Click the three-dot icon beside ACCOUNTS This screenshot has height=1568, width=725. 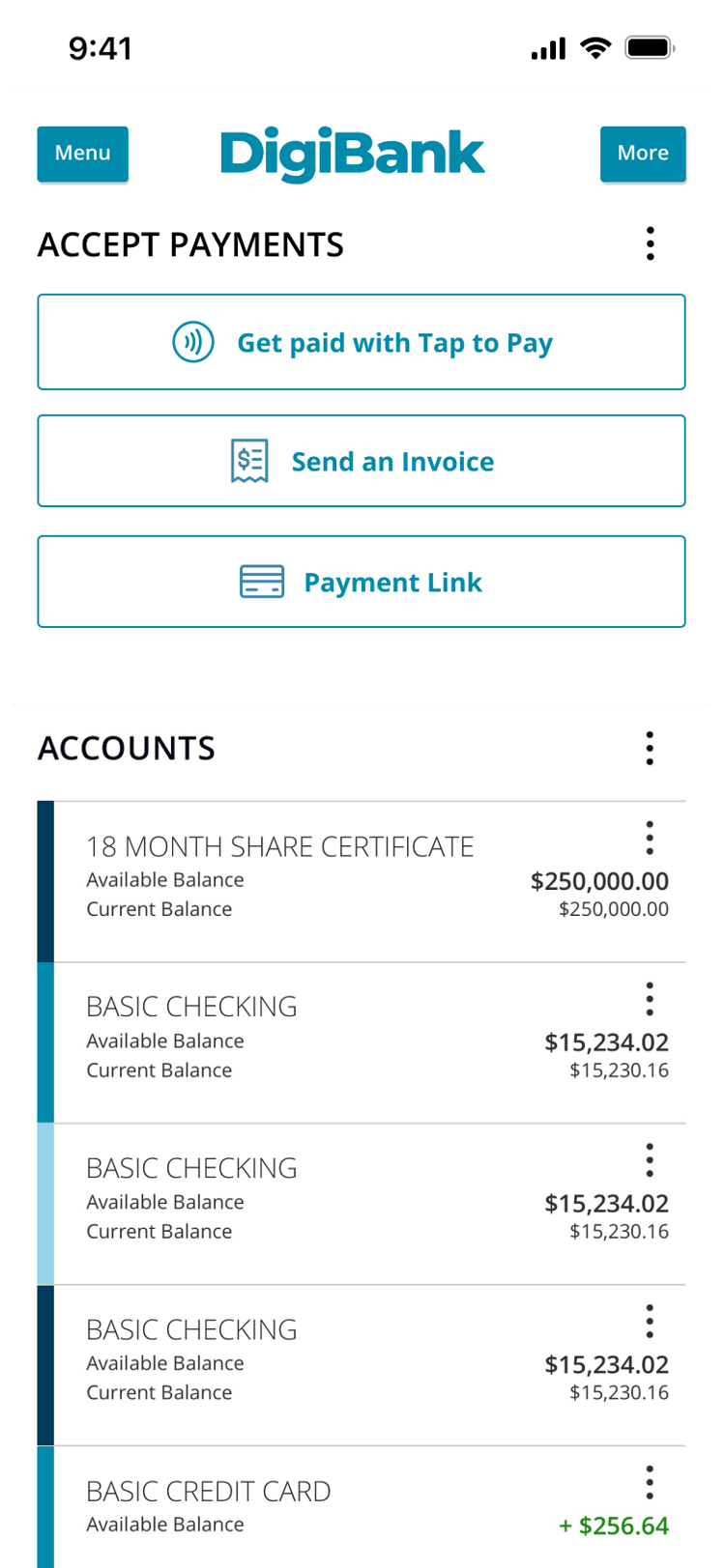(x=650, y=748)
